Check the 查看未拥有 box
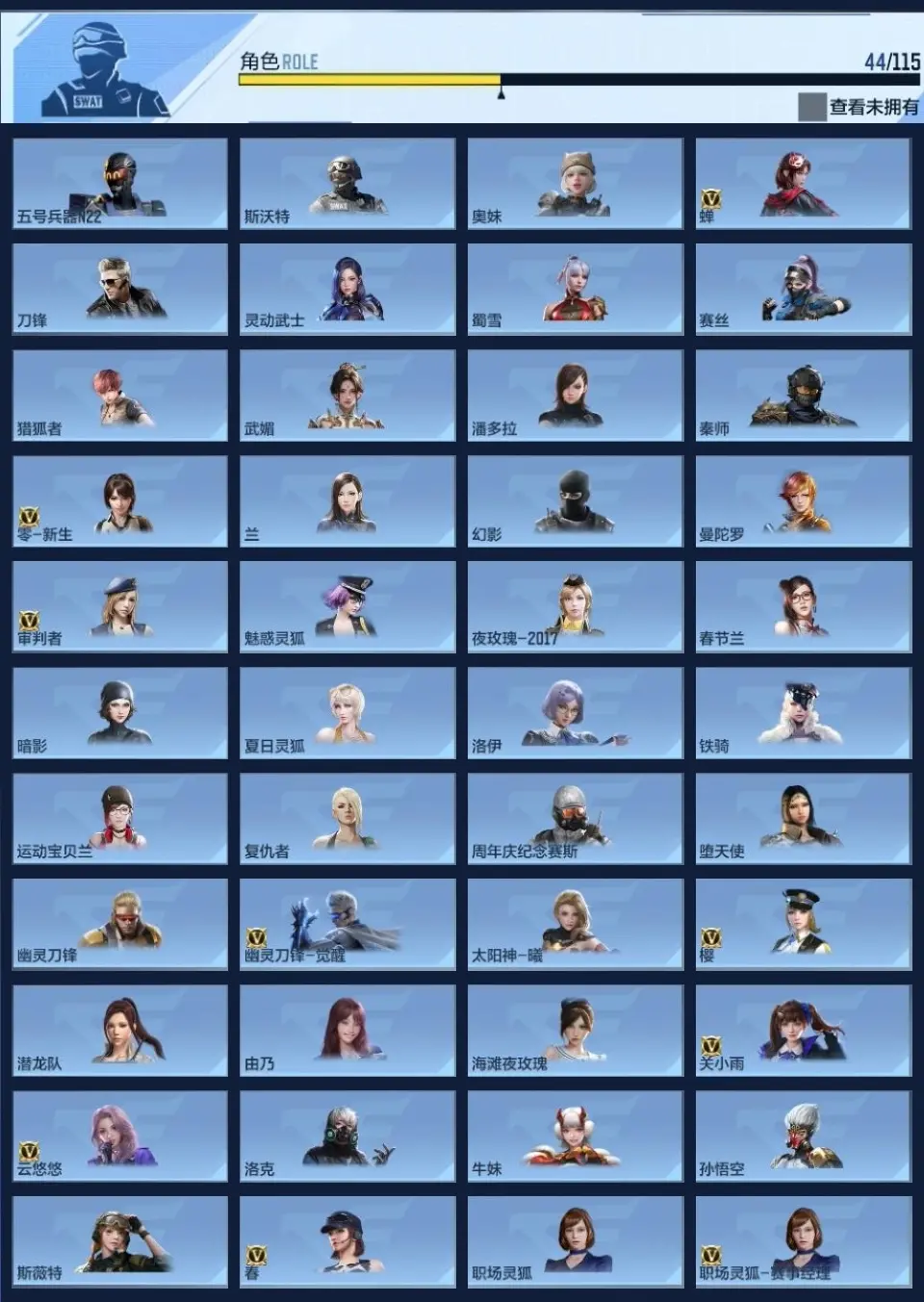 pyautogui.click(x=811, y=107)
